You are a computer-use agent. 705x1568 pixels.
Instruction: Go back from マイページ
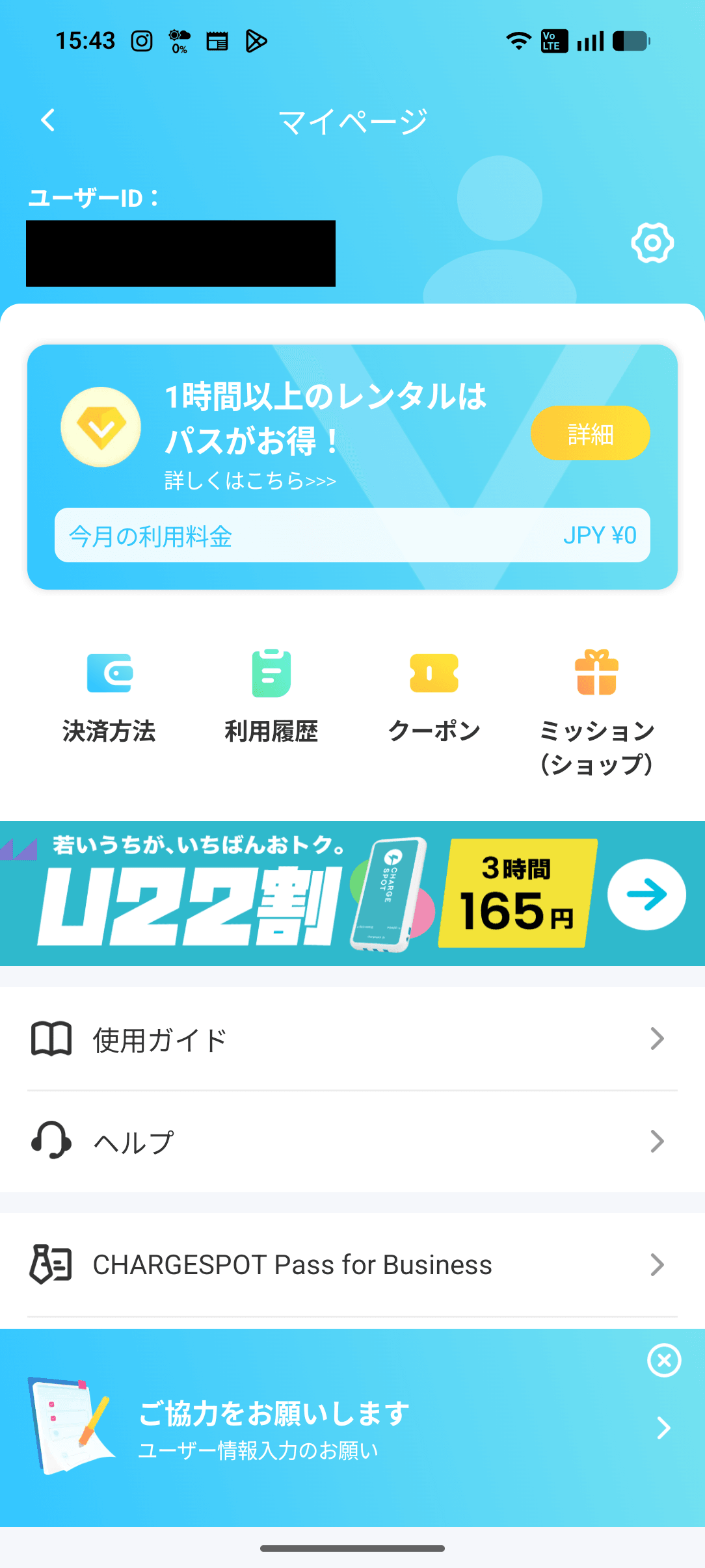[x=48, y=120]
